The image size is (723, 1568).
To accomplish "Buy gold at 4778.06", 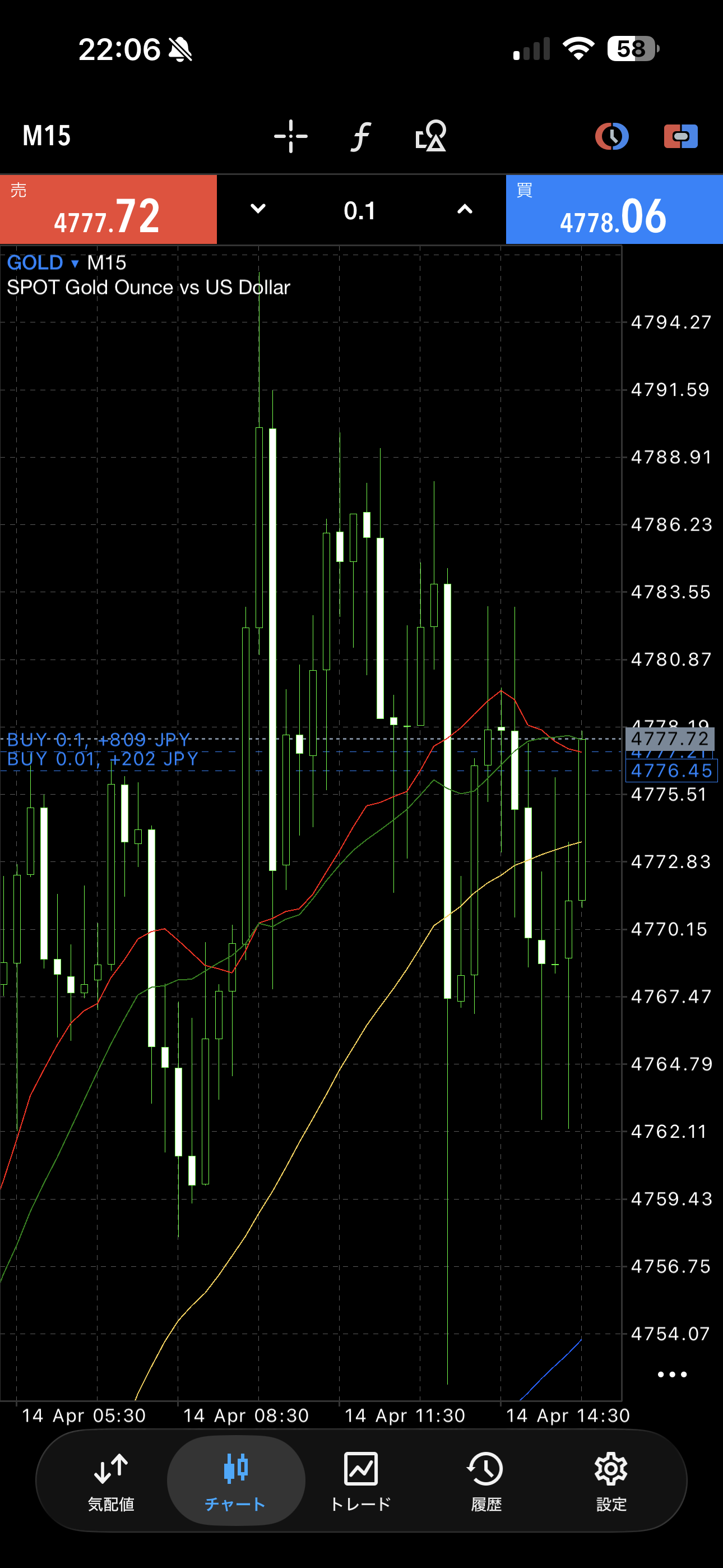I will point(614,210).
